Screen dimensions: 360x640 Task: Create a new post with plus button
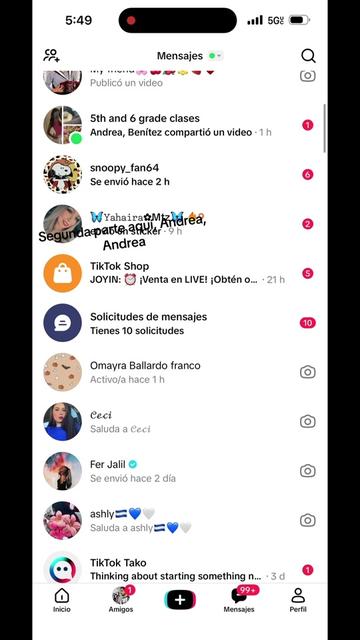tap(180, 600)
